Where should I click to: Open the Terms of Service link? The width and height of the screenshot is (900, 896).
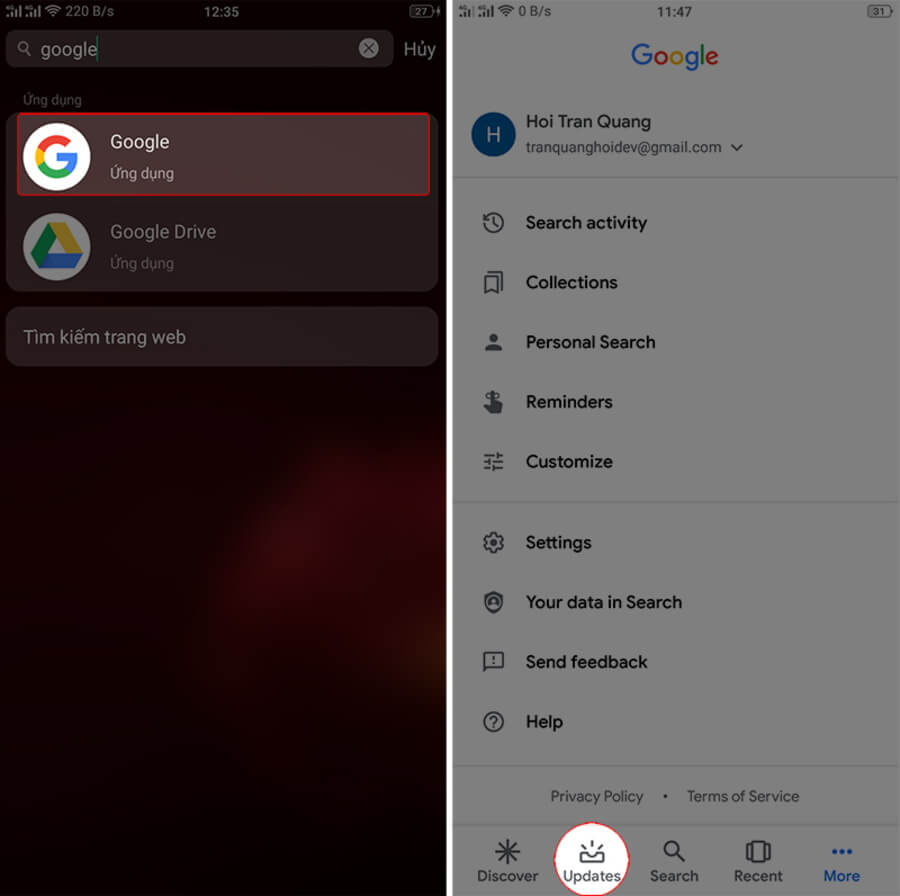click(x=743, y=797)
